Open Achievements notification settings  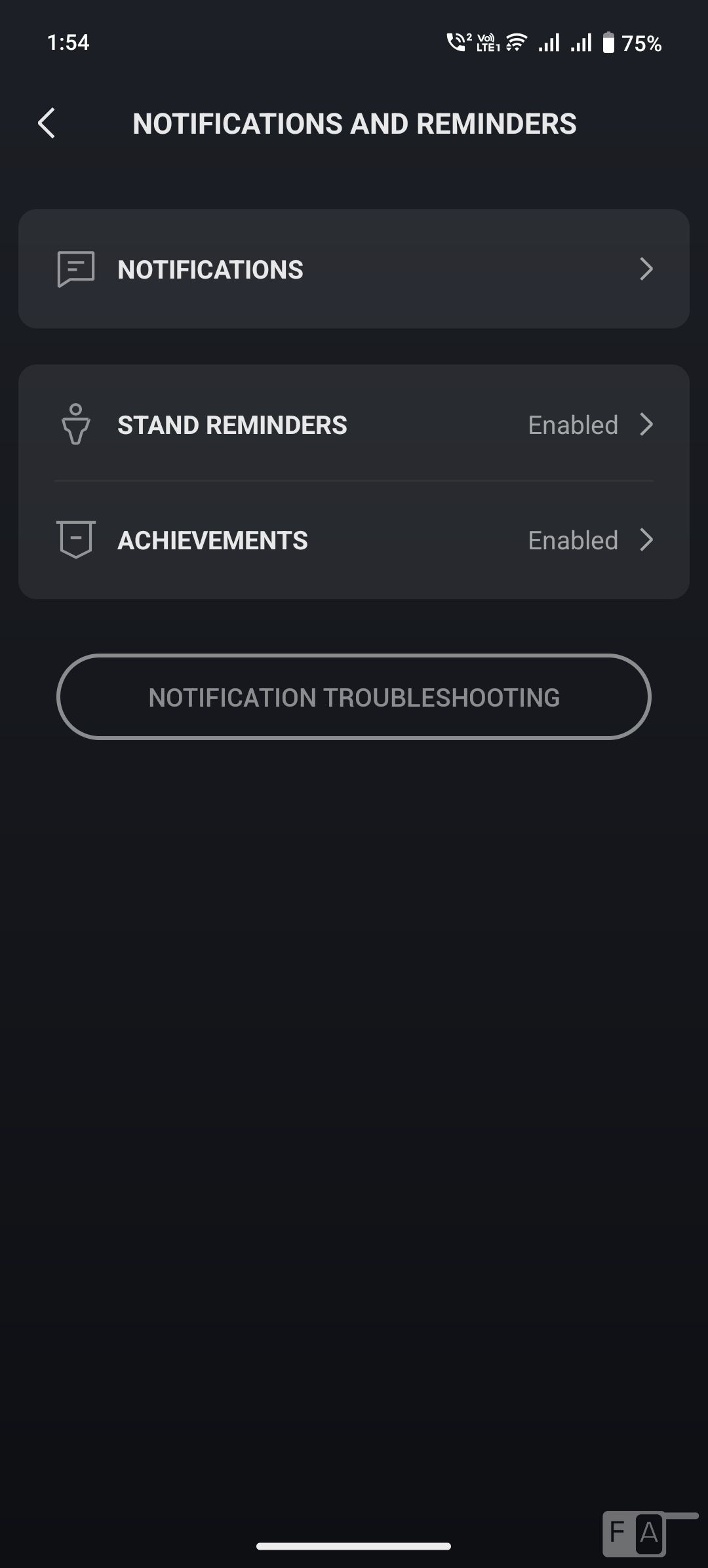(x=354, y=540)
